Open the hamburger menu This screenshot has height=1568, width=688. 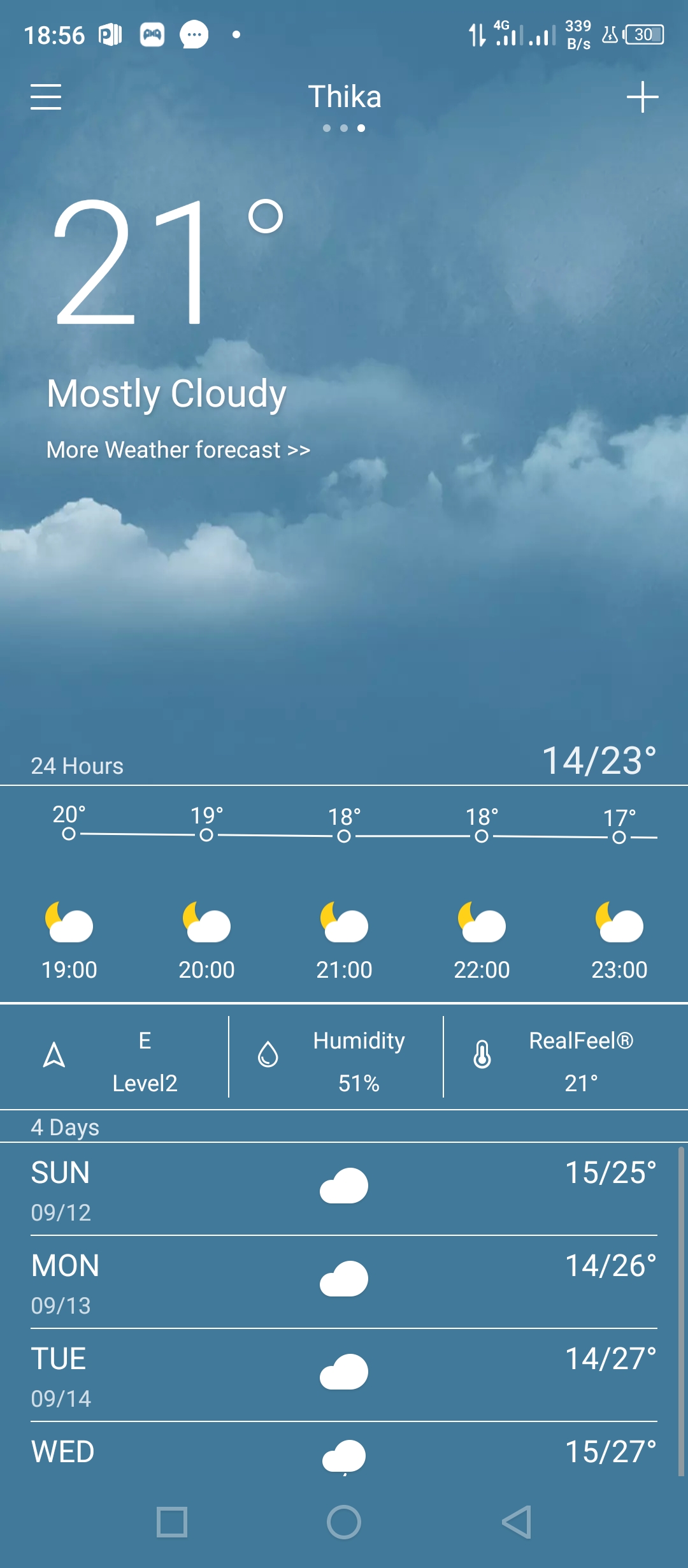[46, 97]
